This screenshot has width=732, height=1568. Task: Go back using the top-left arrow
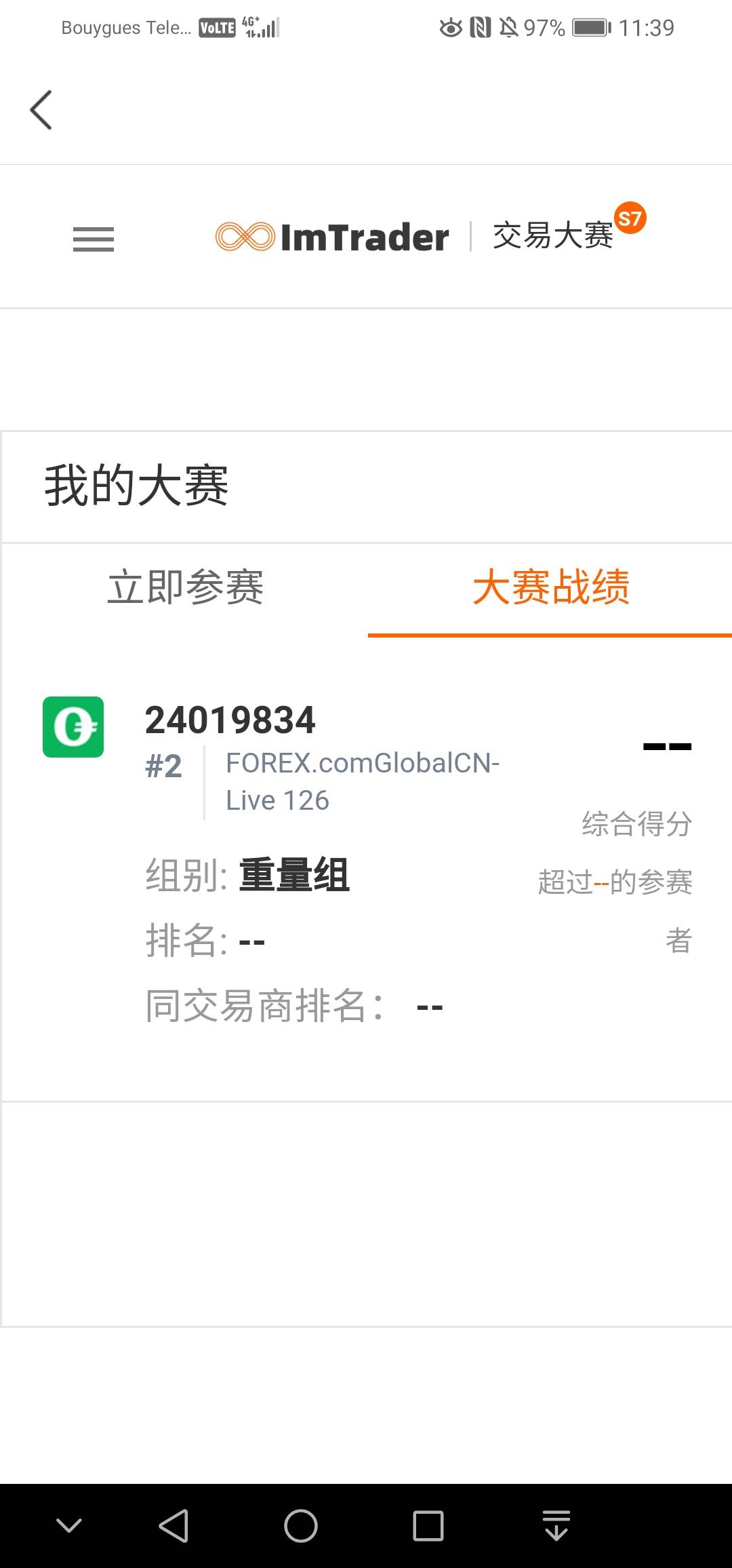pyautogui.click(x=41, y=110)
